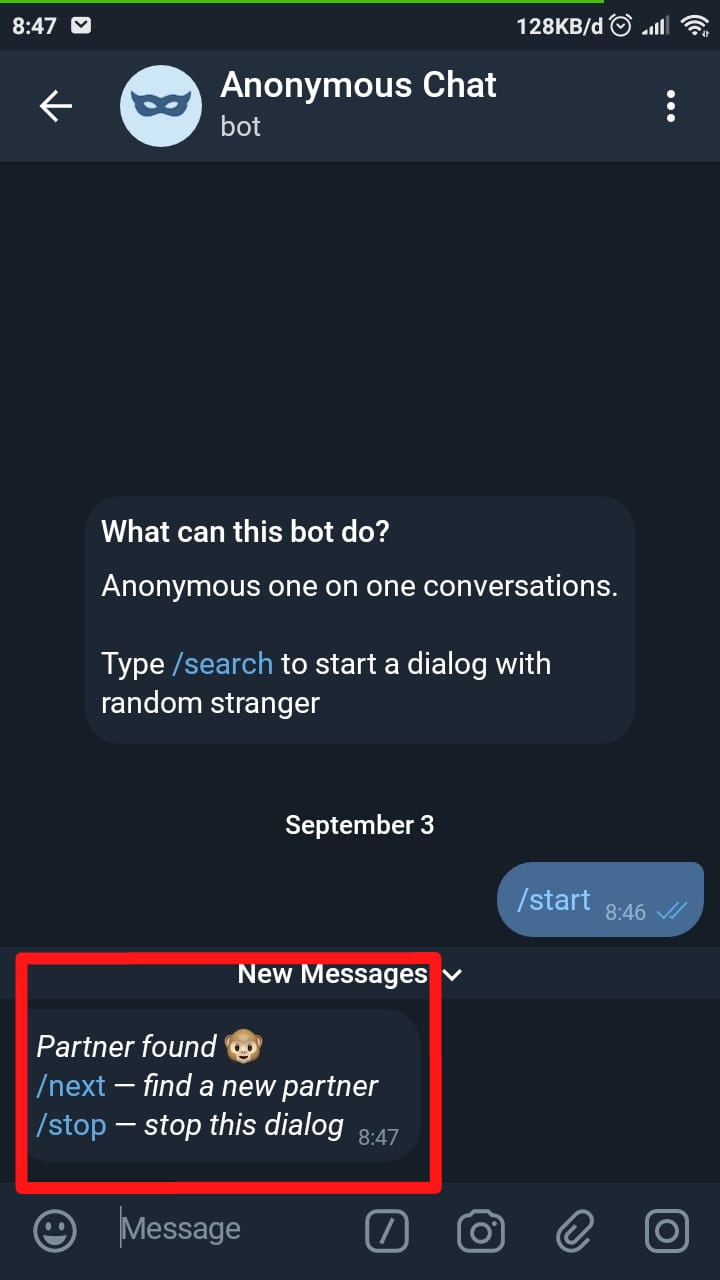Tap the alarm clock status icon
Screen dimensions: 720x1280
coord(619,26)
